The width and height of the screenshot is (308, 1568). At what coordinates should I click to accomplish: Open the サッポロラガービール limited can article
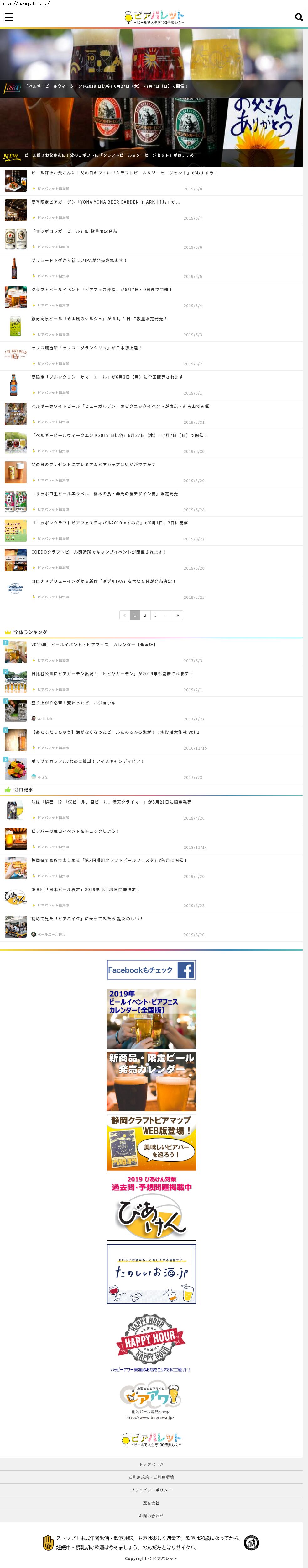click(74, 231)
